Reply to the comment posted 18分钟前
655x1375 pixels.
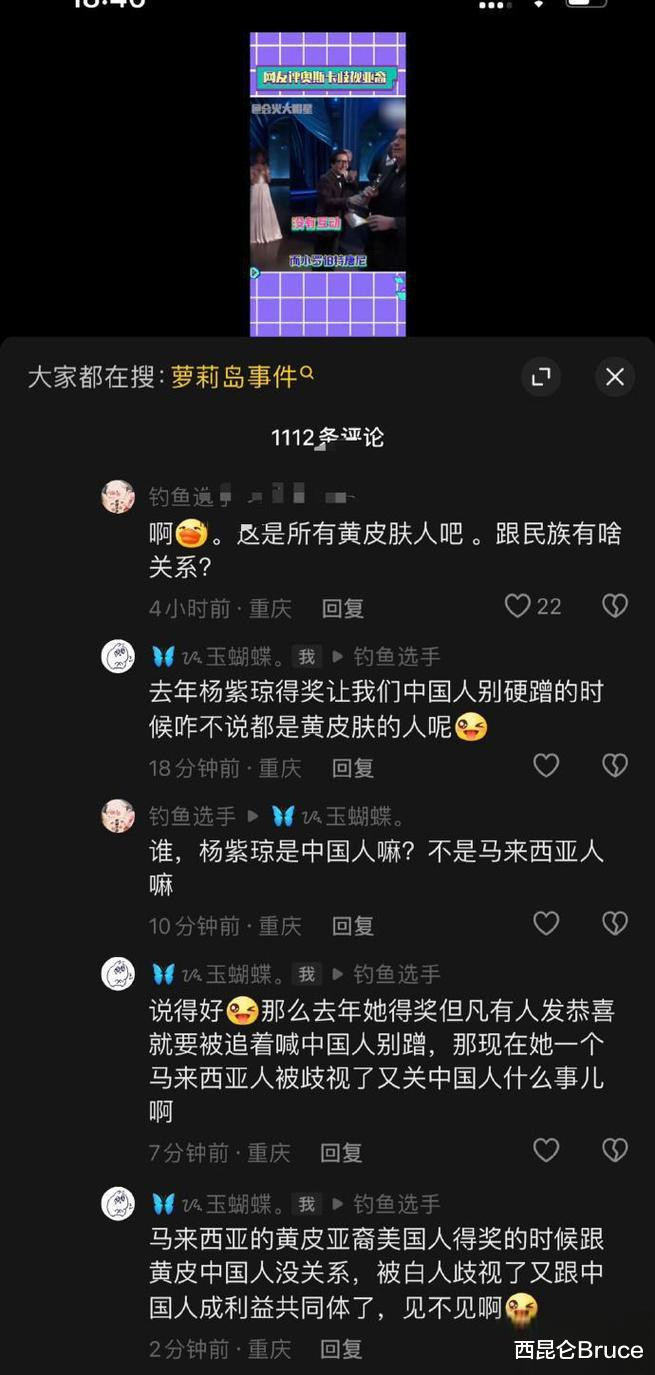[x=352, y=768]
